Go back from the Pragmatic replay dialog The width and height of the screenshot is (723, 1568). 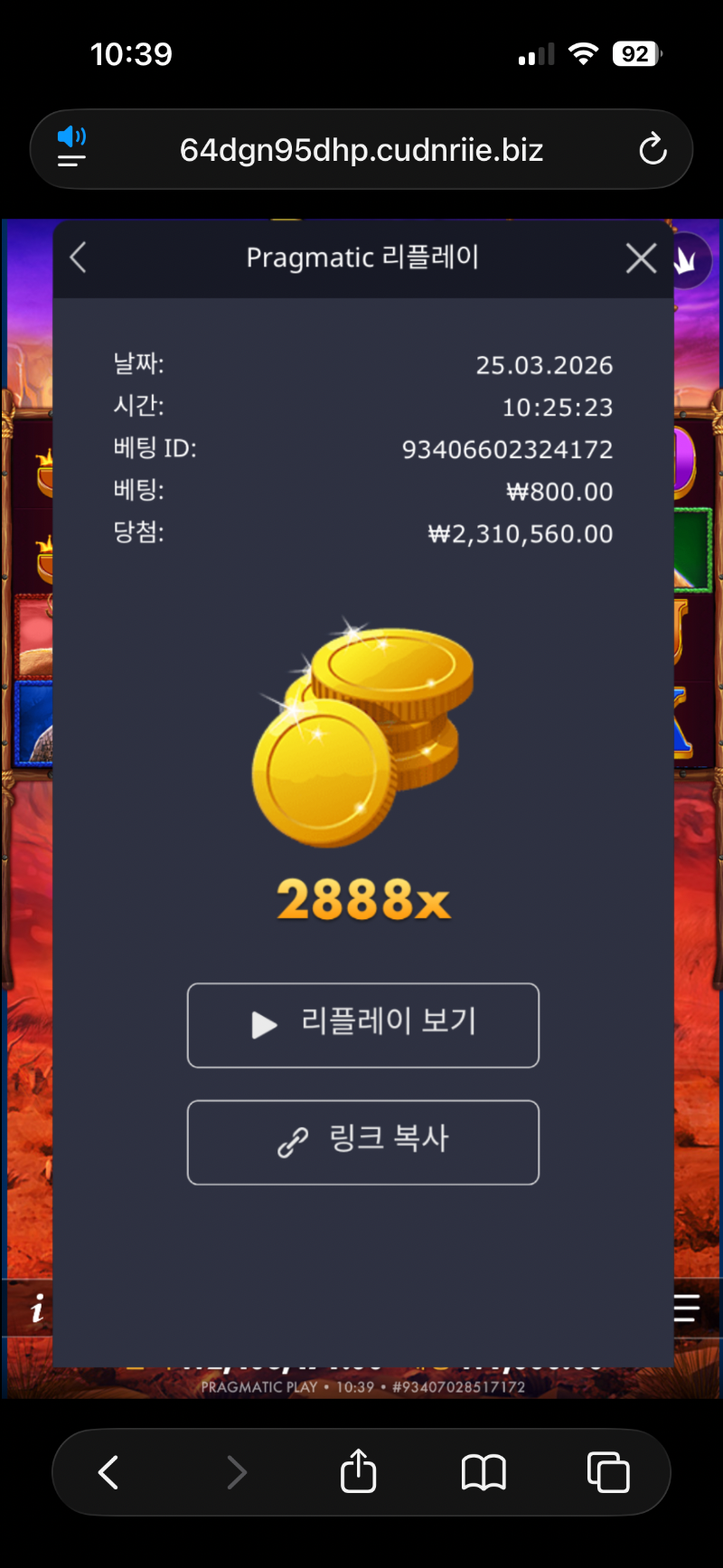tap(79, 258)
